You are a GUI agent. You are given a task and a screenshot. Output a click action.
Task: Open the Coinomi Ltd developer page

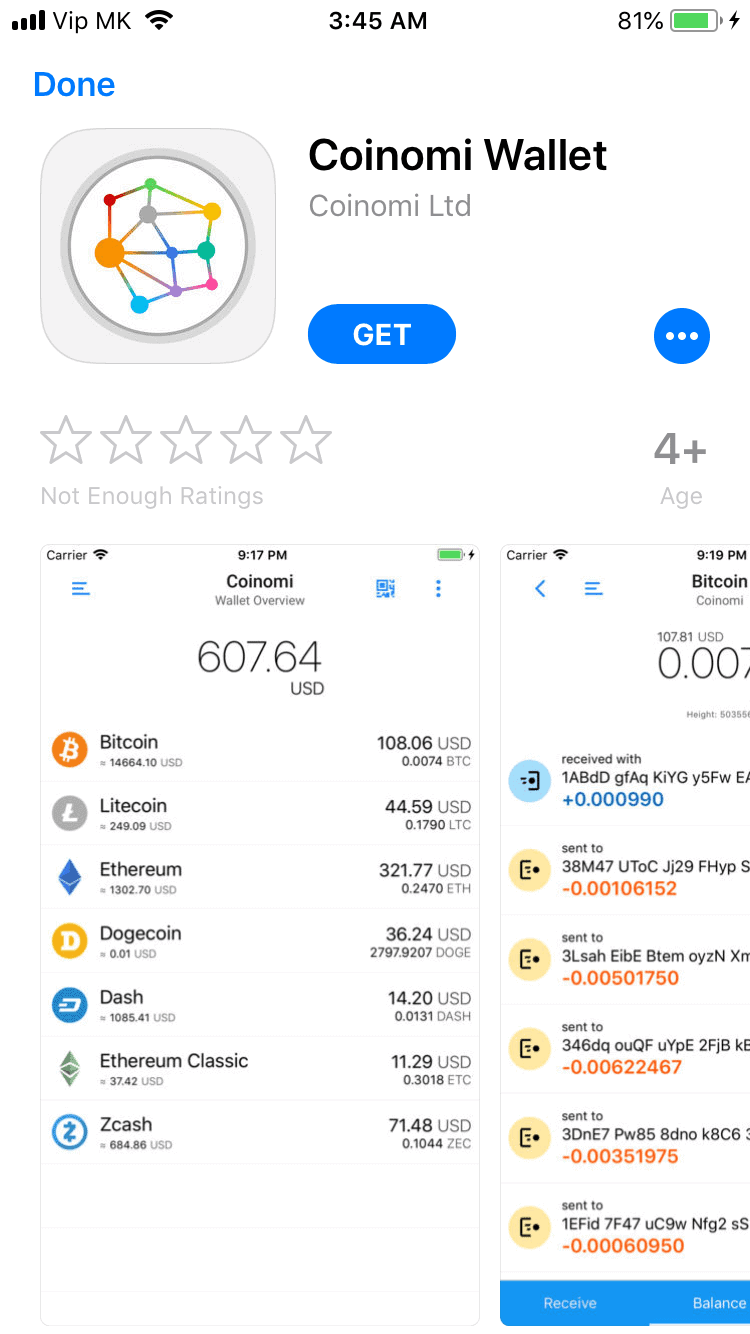[x=390, y=206]
